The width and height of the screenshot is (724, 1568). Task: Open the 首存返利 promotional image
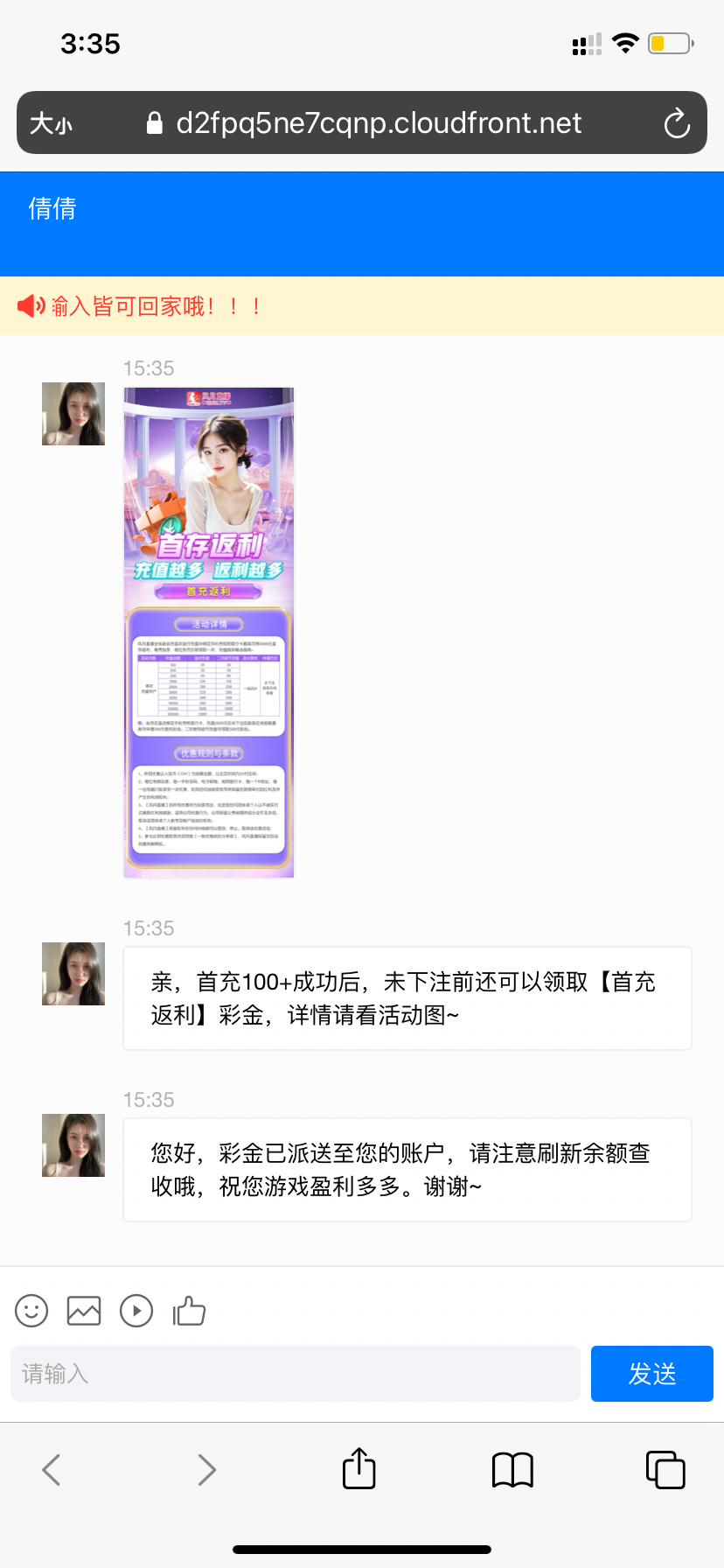click(x=209, y=632)
